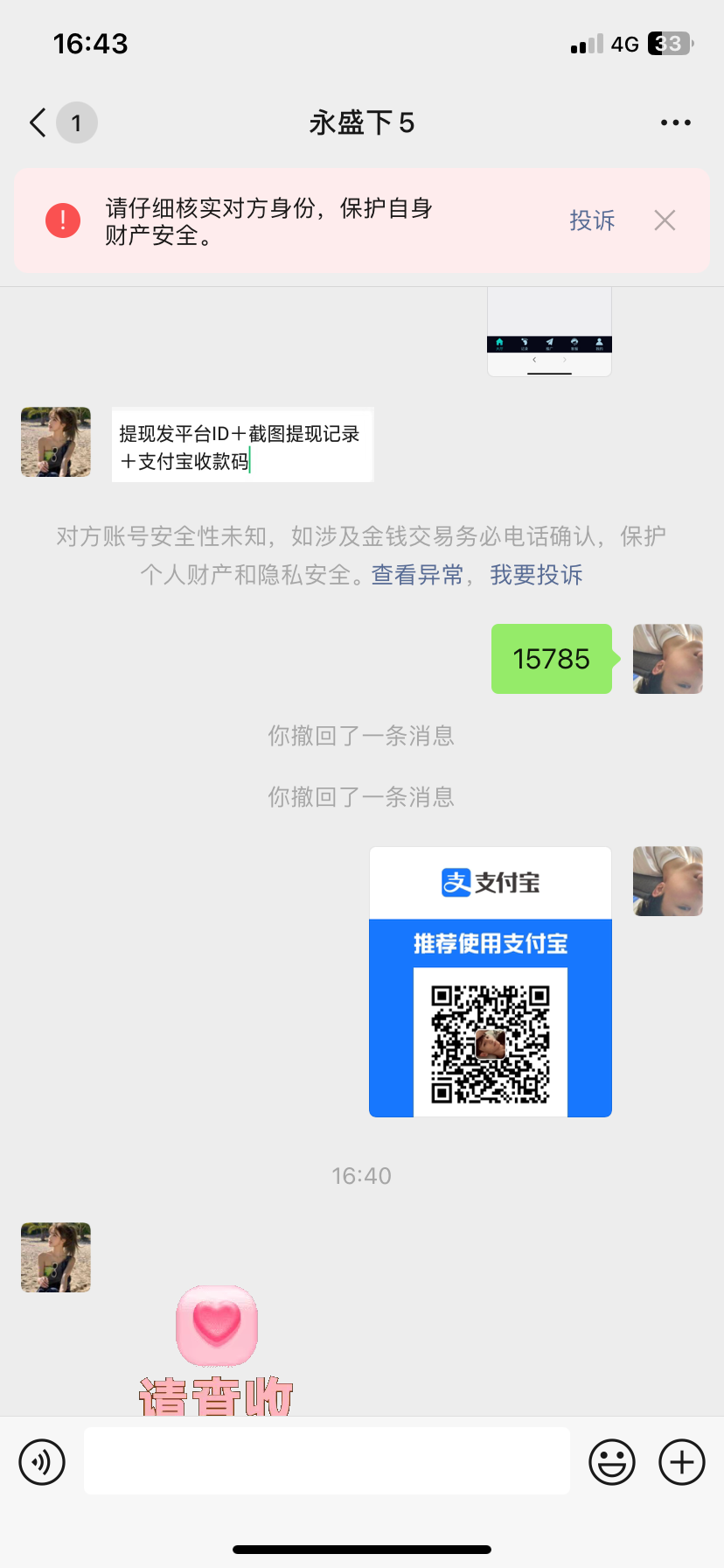The height and width of the screenshot is (1568, 724).
Task: Focus the message text input field
Action: click(326, 1461)
